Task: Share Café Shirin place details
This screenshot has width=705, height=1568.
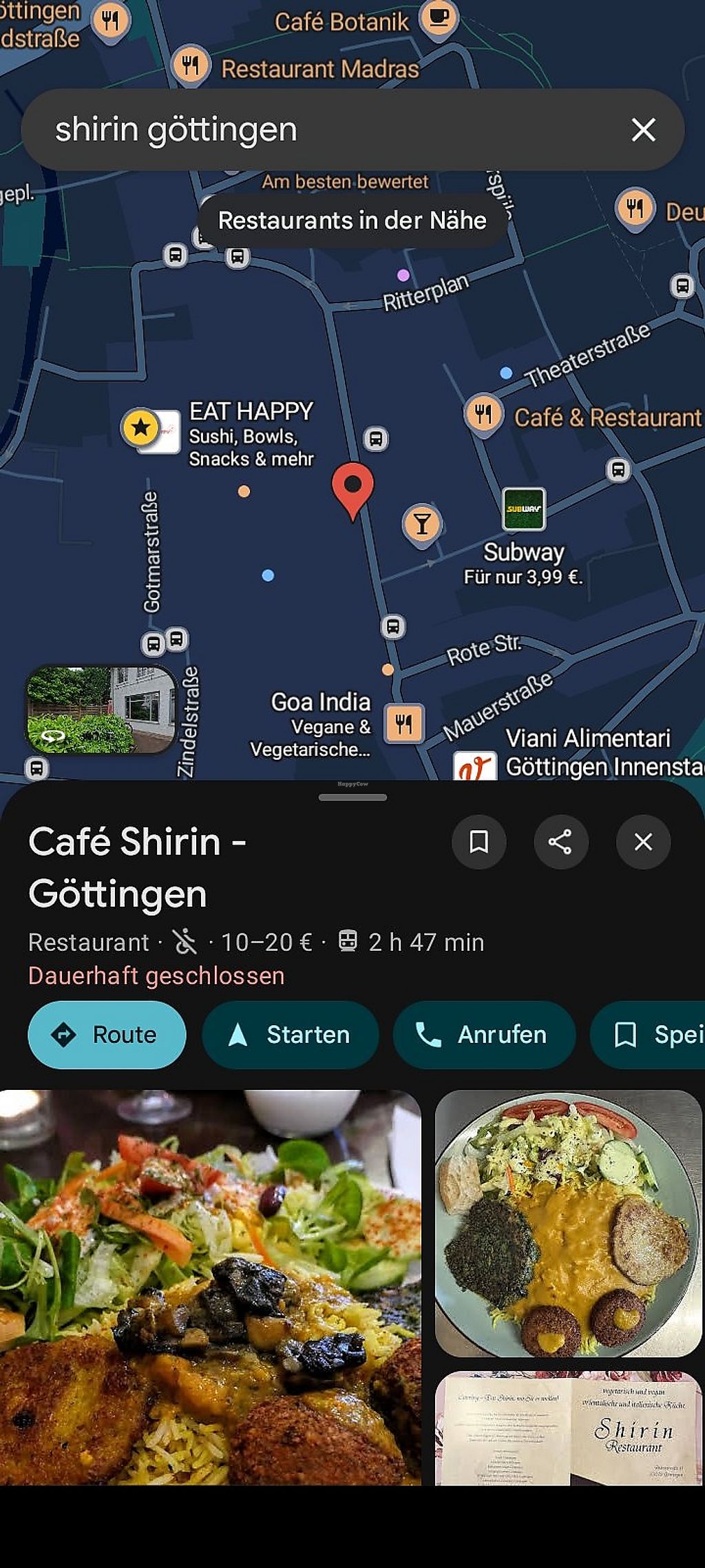Action: click(x=560, y=841)
